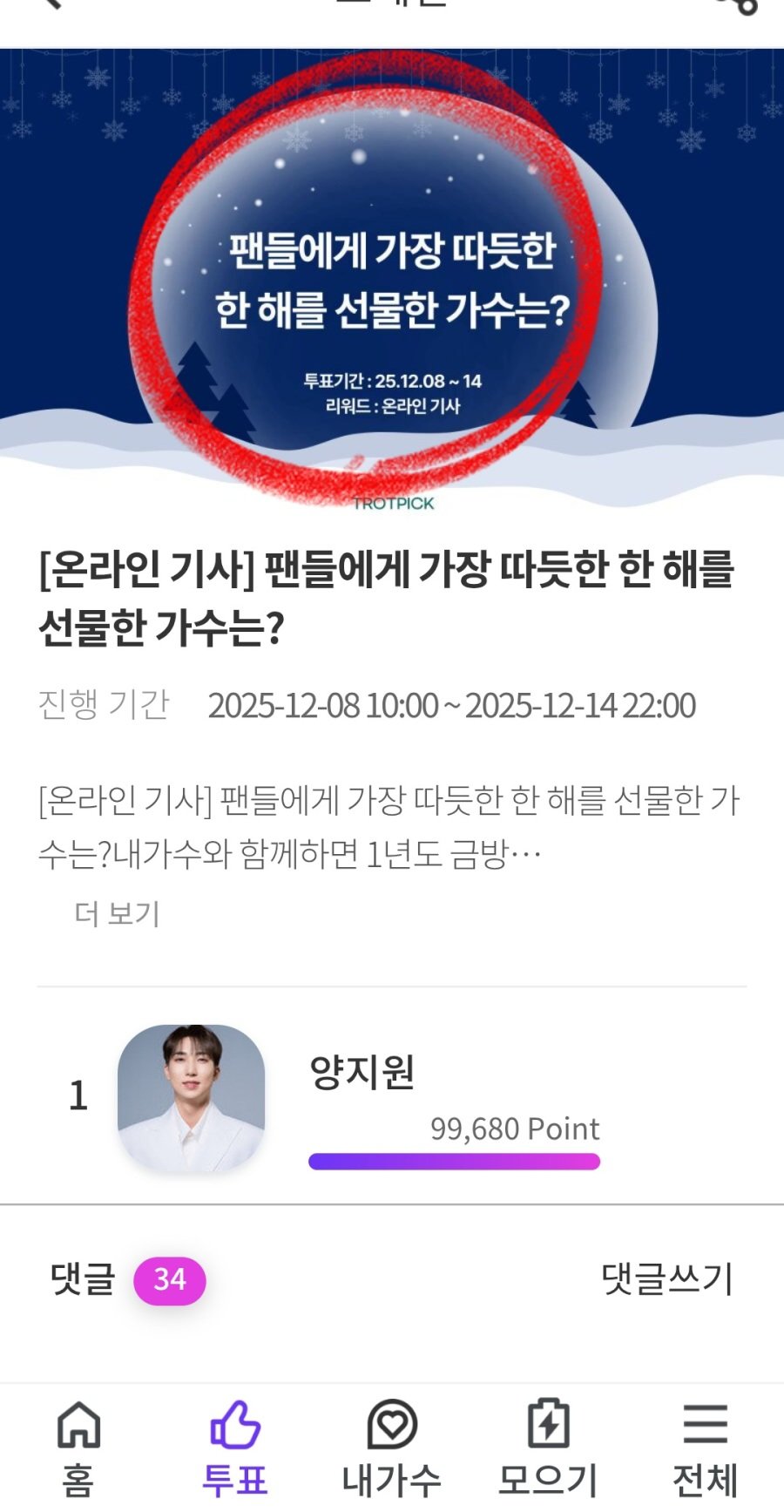Switch to the 모으기 tab
This screenshot has height=1512, width=784.
point(548,1448)
